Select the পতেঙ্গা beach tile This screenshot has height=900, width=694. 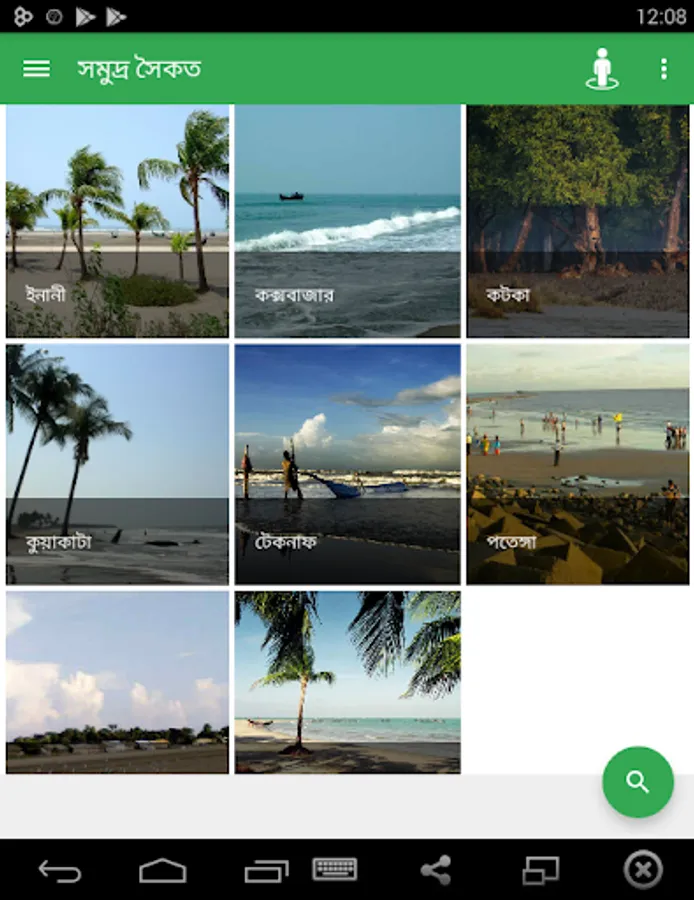pyautogui.click(x=577, y=464)
